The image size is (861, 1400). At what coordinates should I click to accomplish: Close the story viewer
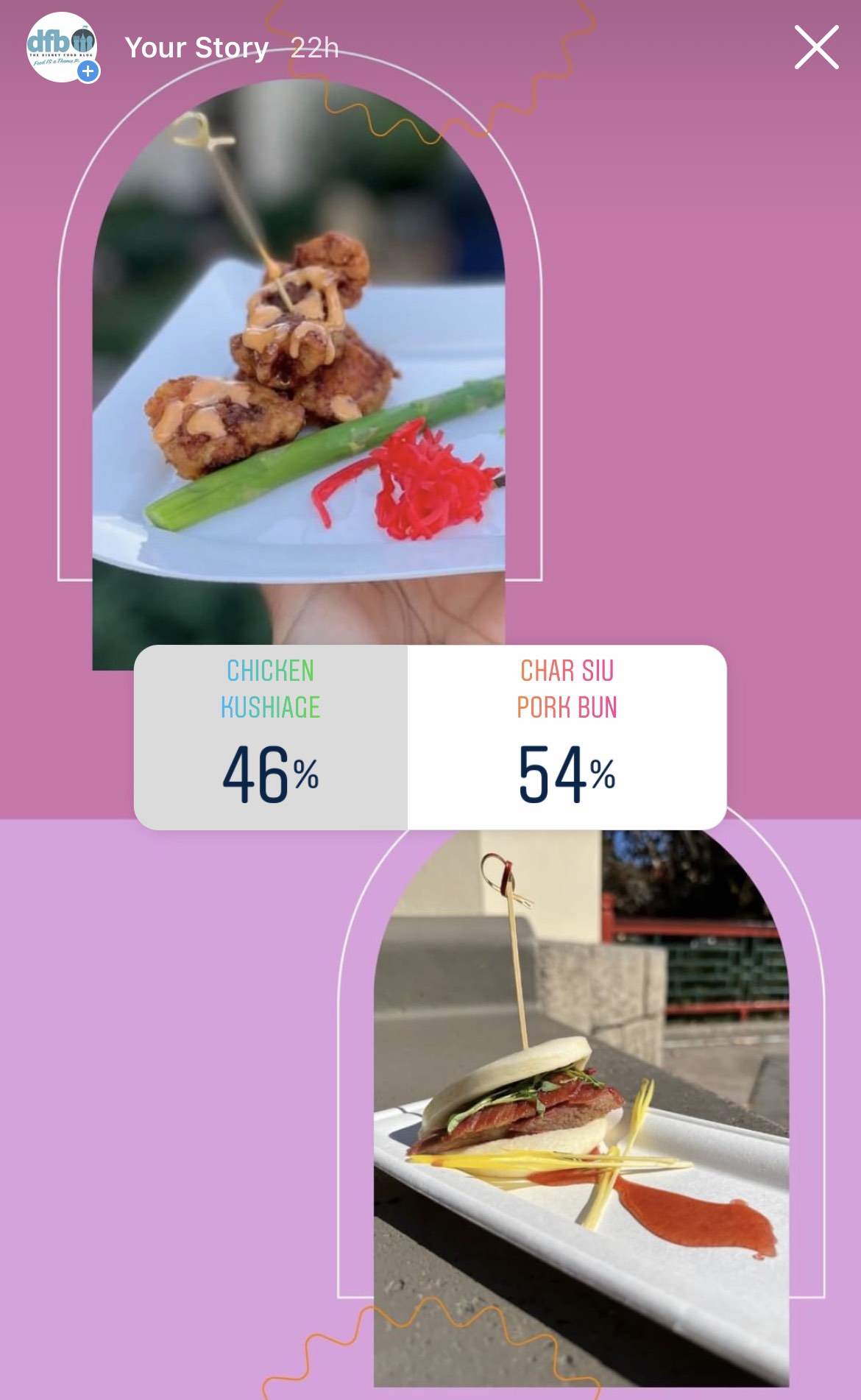[x=816, y=48]
